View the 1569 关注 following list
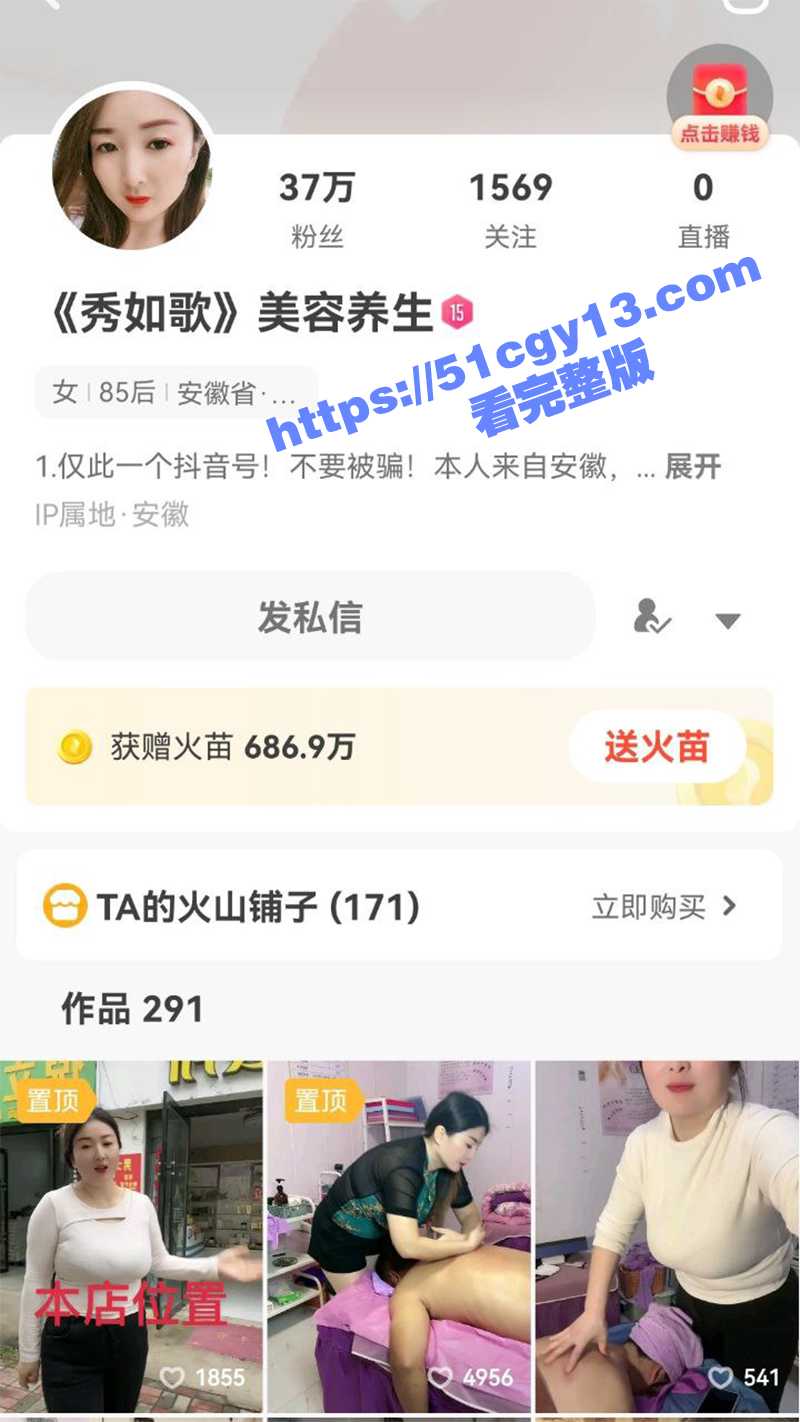This screenshot has width=800, height=1422. click(510, 208)
